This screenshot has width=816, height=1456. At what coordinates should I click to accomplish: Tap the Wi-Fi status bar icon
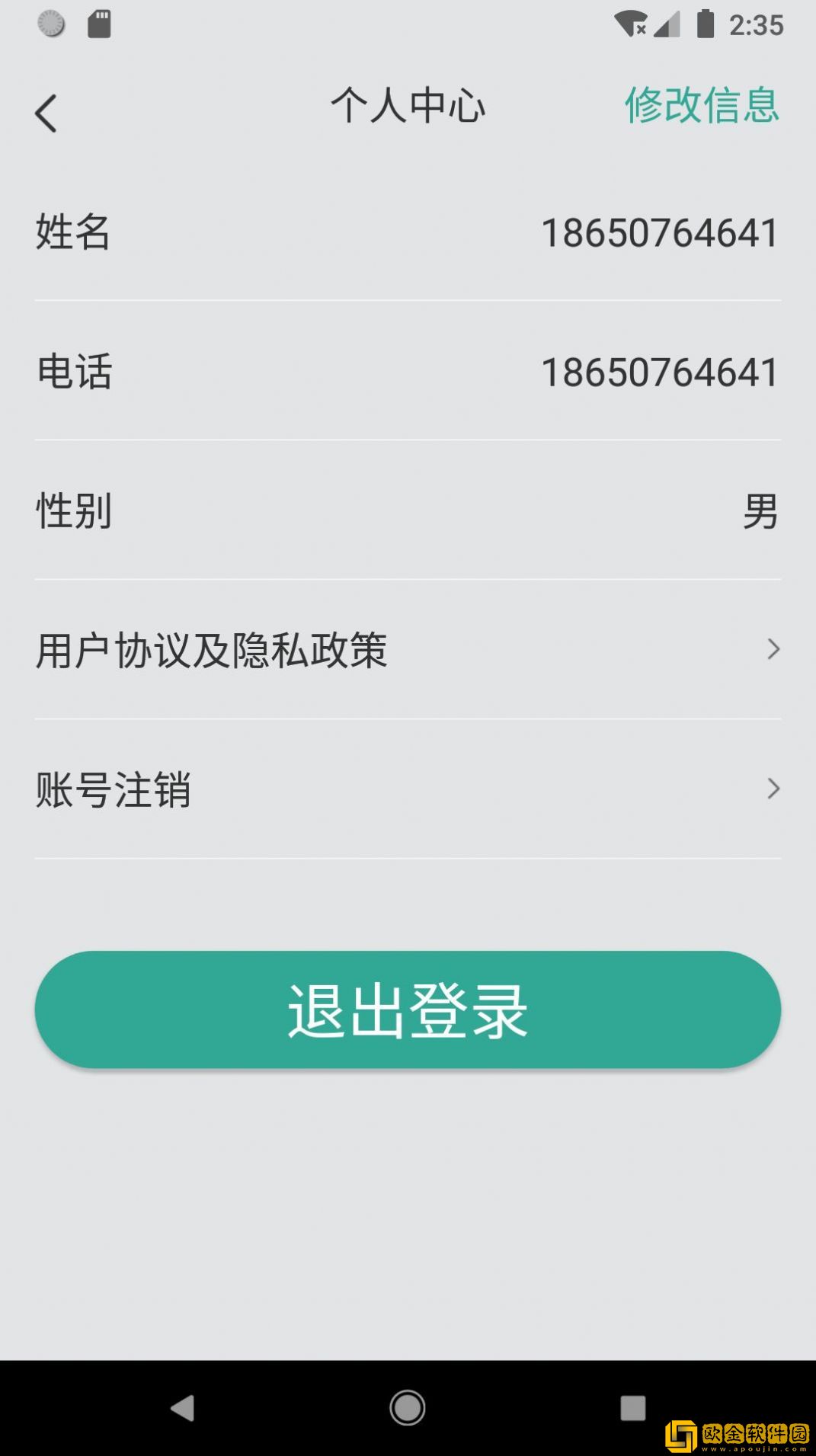(x=630, y=24)
